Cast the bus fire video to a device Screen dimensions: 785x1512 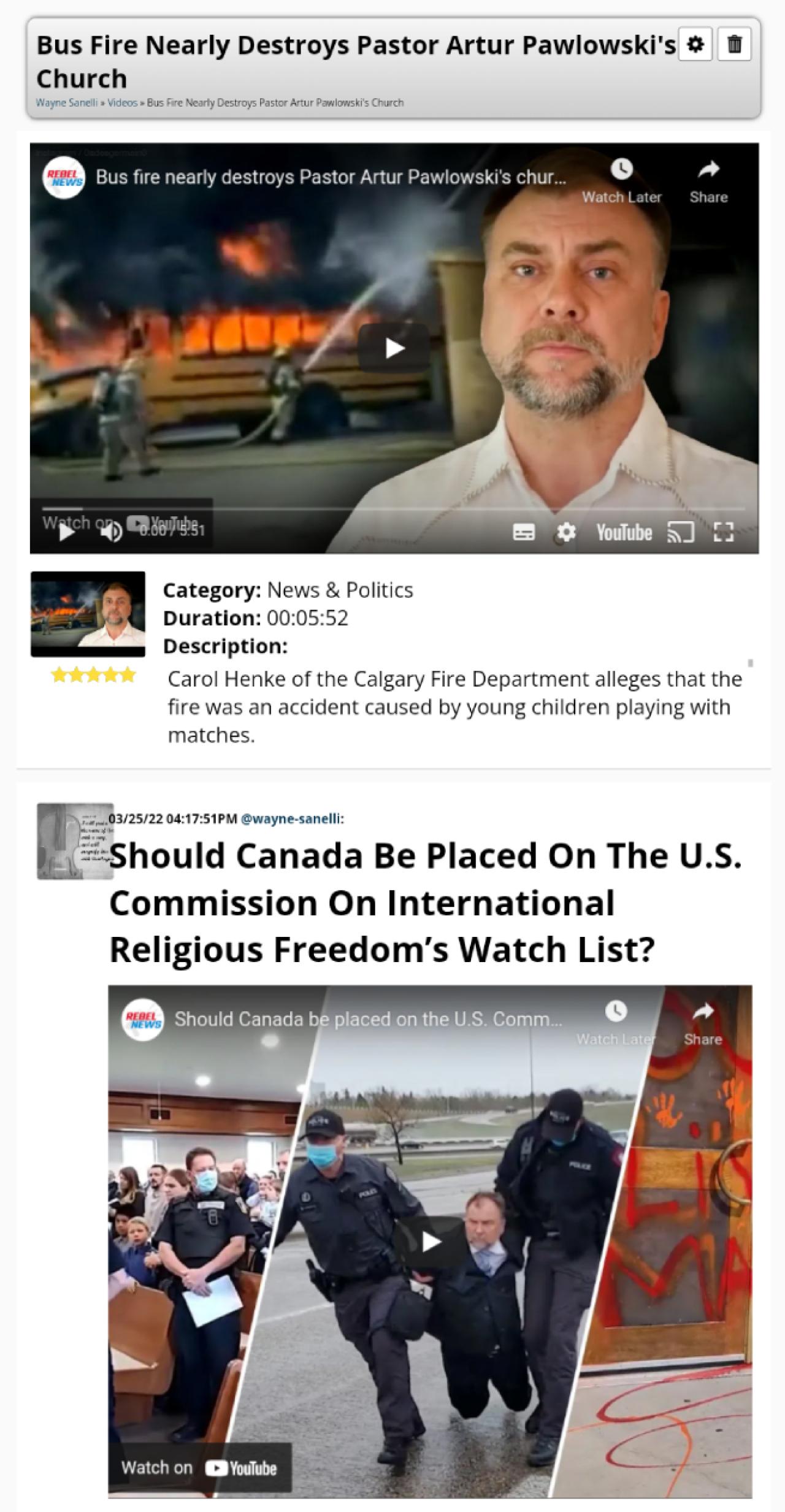pos(681,532)
